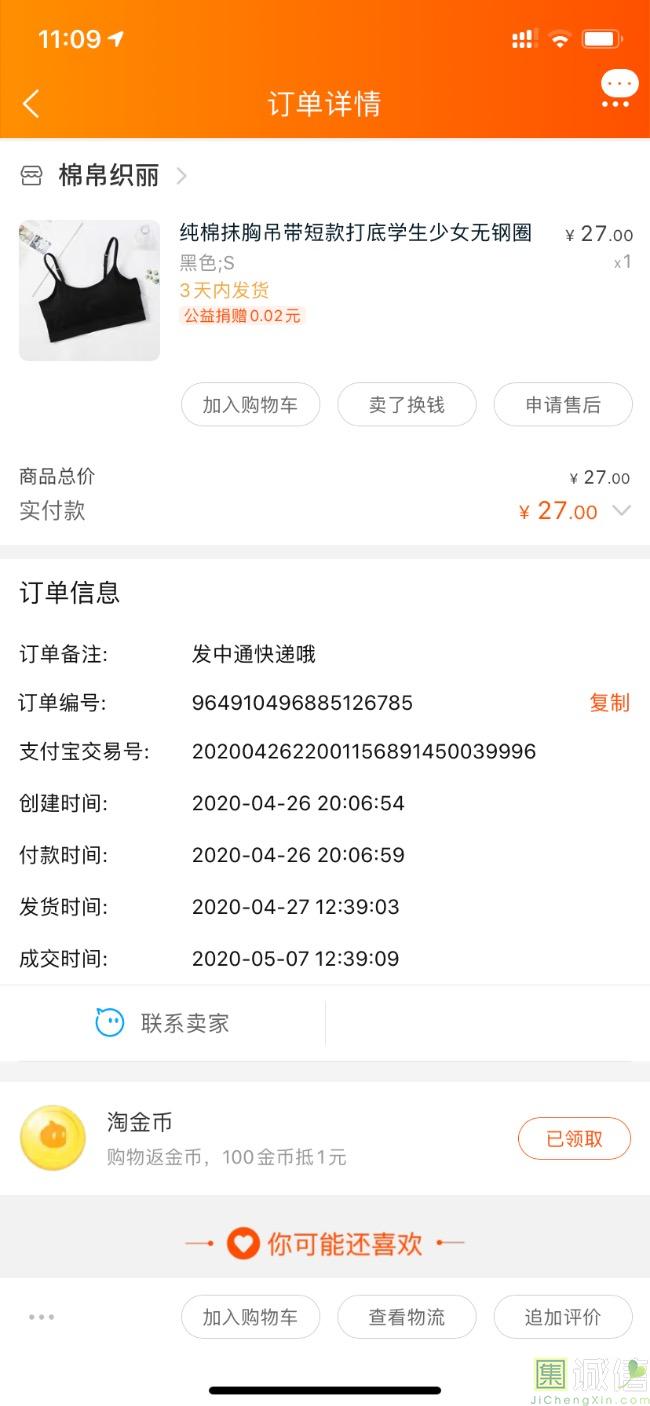
Task: Open the messages bubble icon
Action: 619,88
